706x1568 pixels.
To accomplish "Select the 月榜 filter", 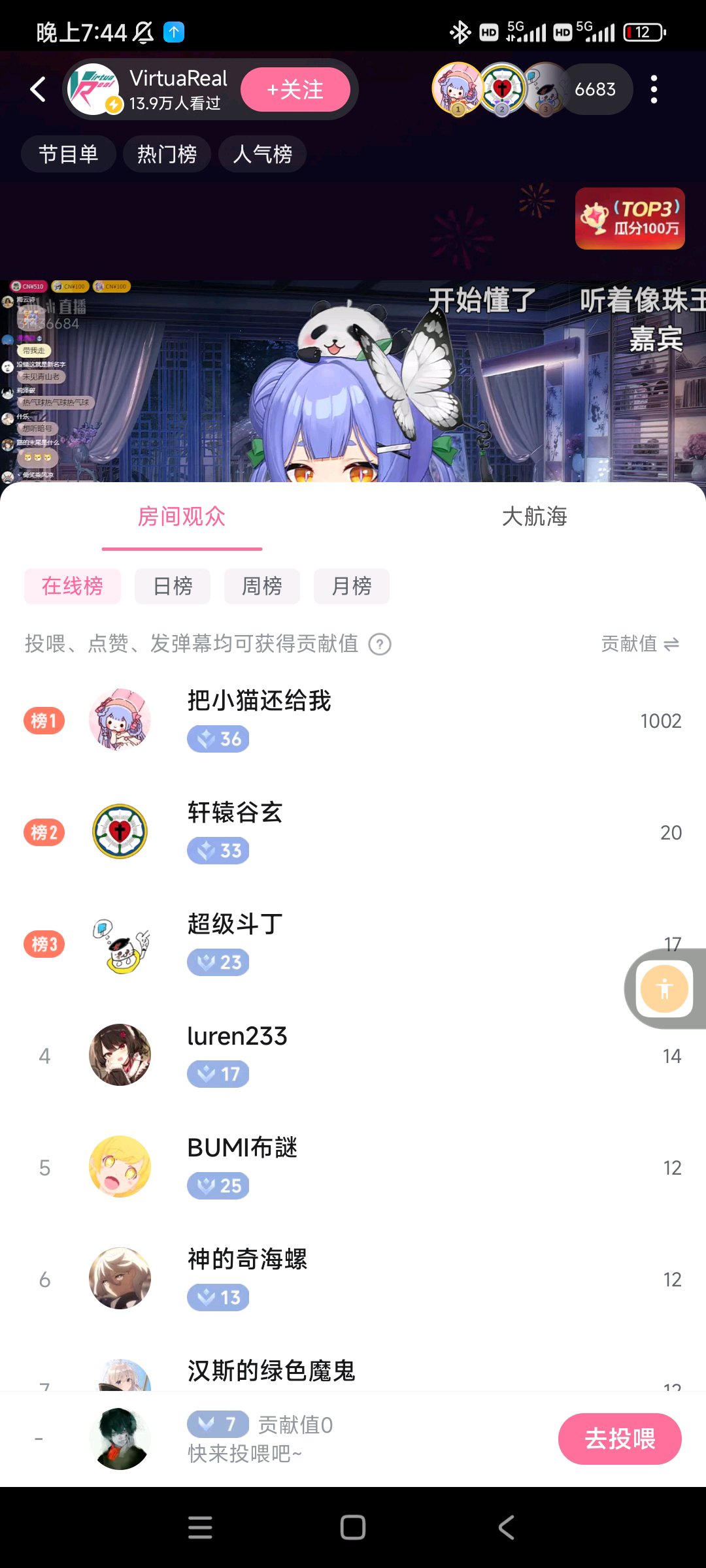I will click(351, 586).
